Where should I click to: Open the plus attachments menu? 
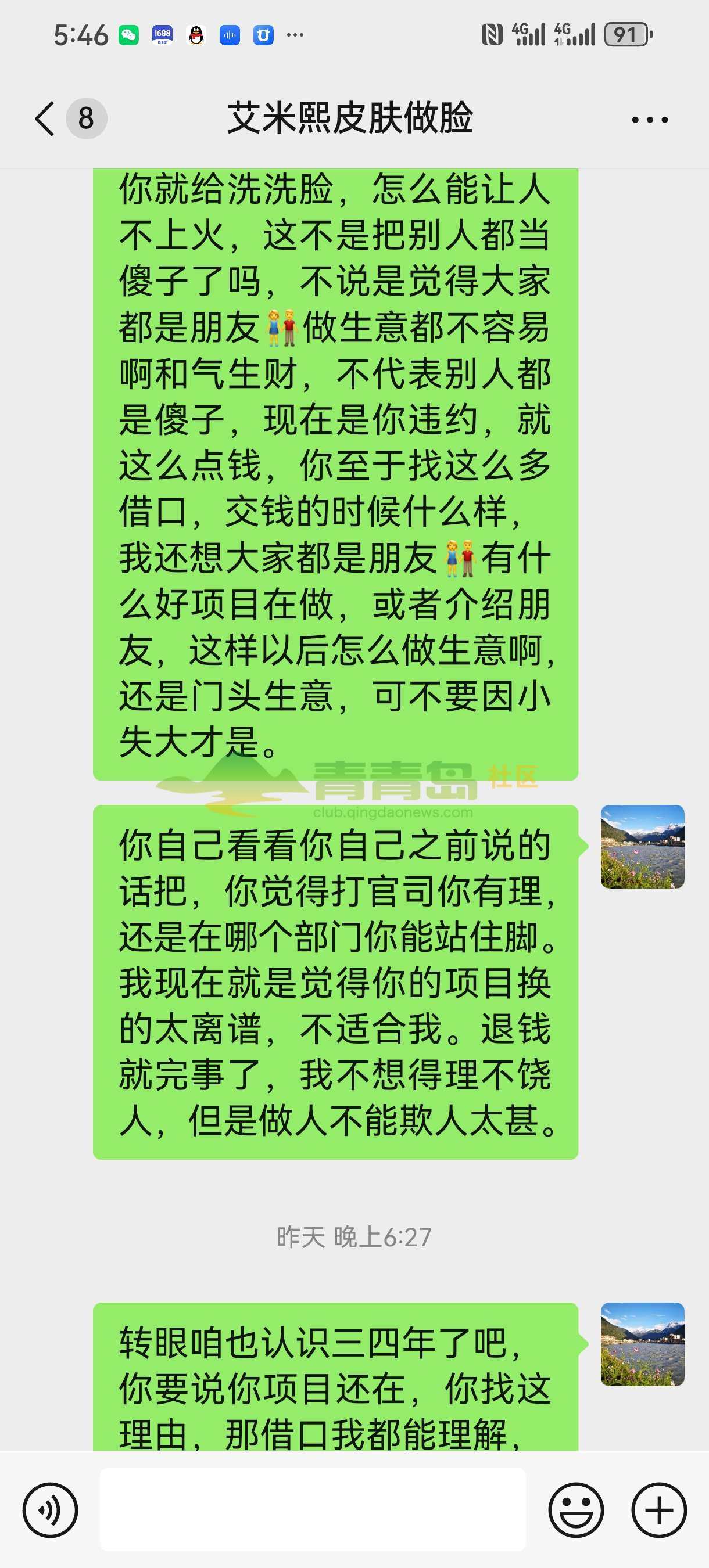tap(659, 1510)
